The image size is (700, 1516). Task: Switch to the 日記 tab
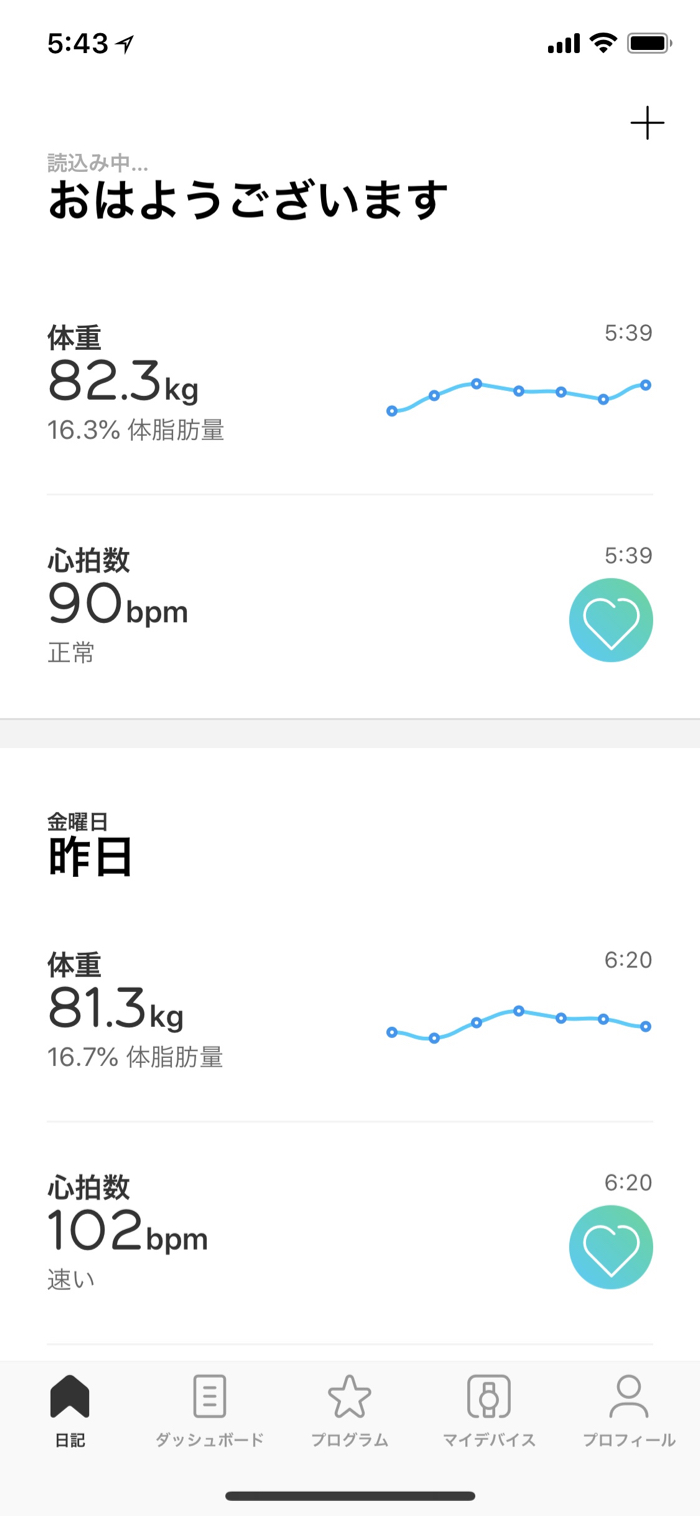click(70, 1410)
